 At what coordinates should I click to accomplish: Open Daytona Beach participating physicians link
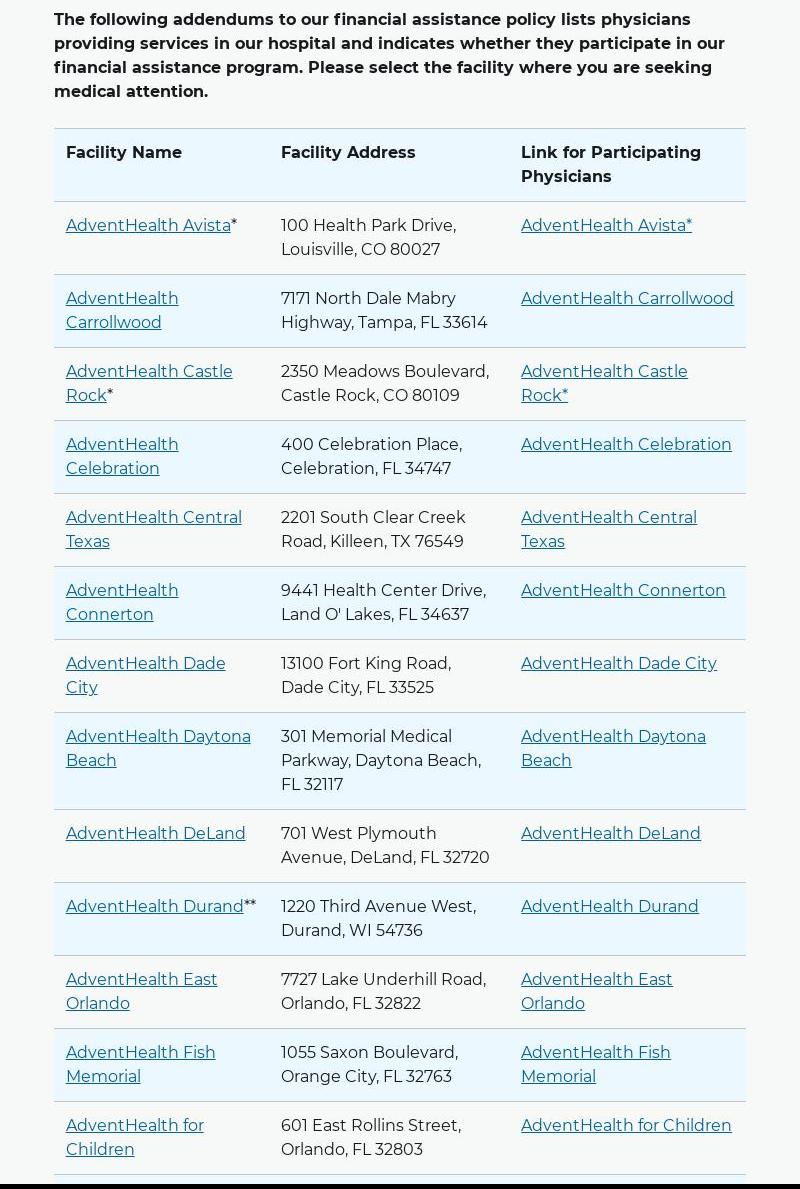click(613, 748)
